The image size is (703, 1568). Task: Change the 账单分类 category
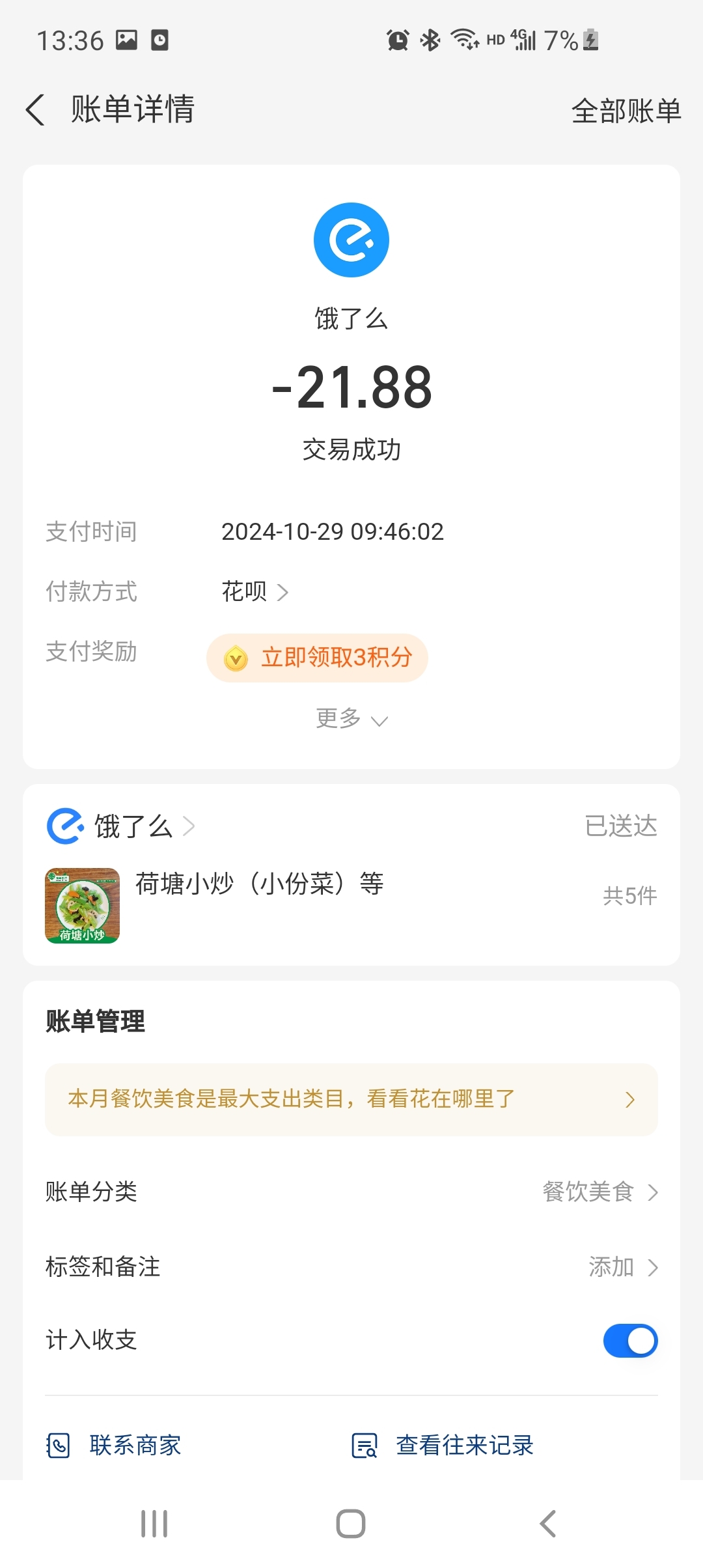click(599, 1192)
